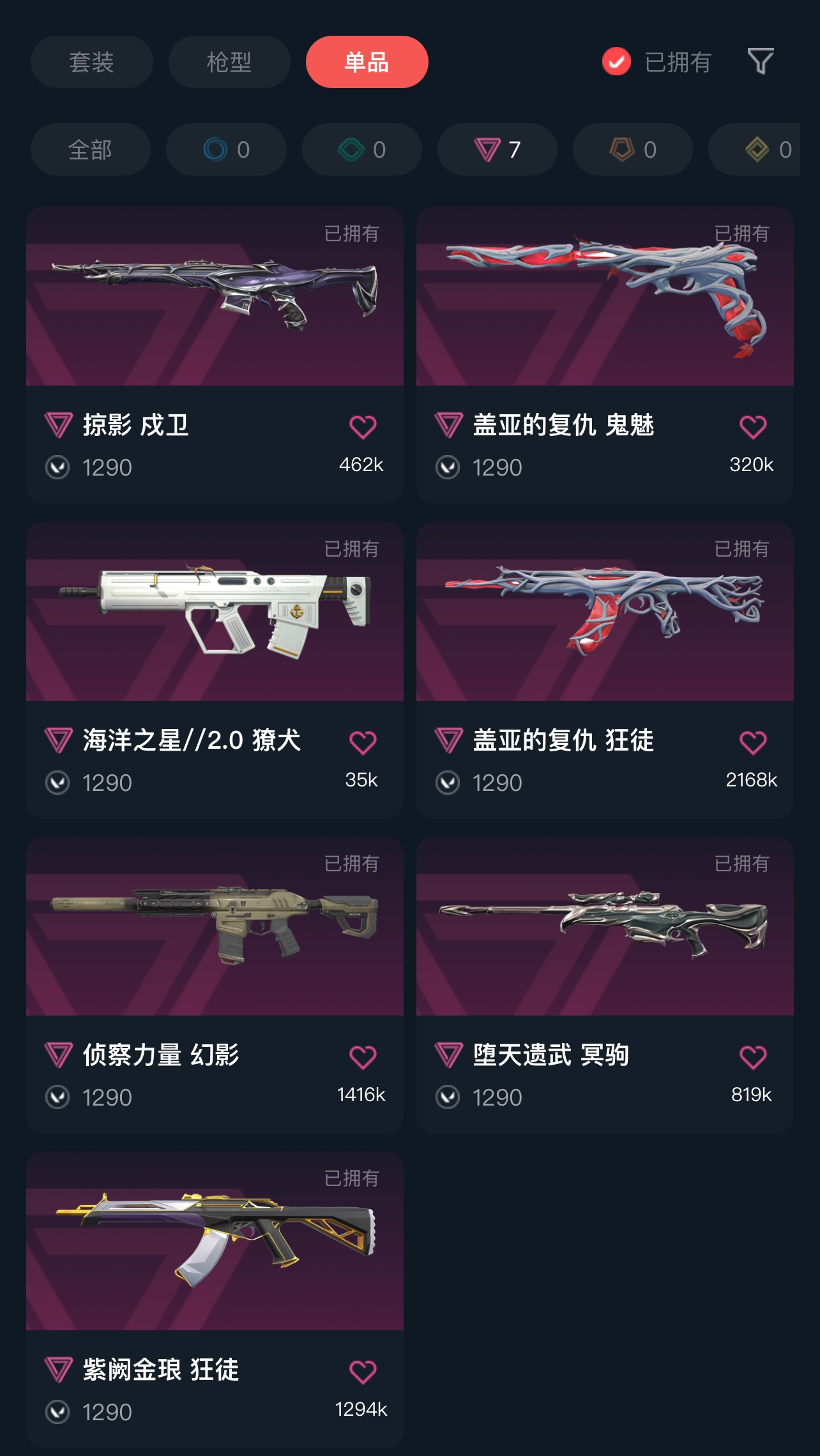Image resolution: width=820 pixels, height=1456 pixels.
Task: Open the 紫阙金琅 狂徒 skin card
Action: tap(215, 1241)
